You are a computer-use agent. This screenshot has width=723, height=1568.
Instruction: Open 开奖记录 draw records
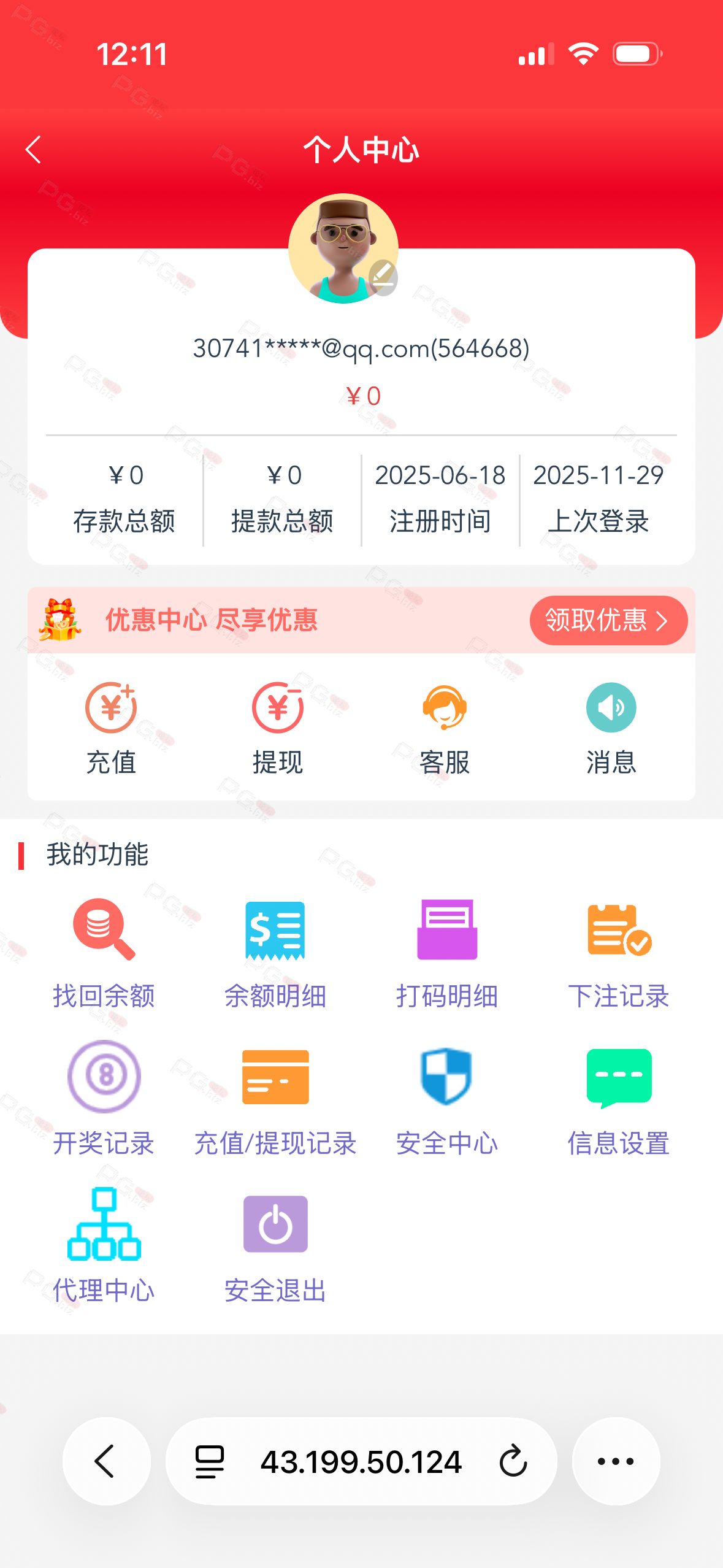[x=104, y=1098]
